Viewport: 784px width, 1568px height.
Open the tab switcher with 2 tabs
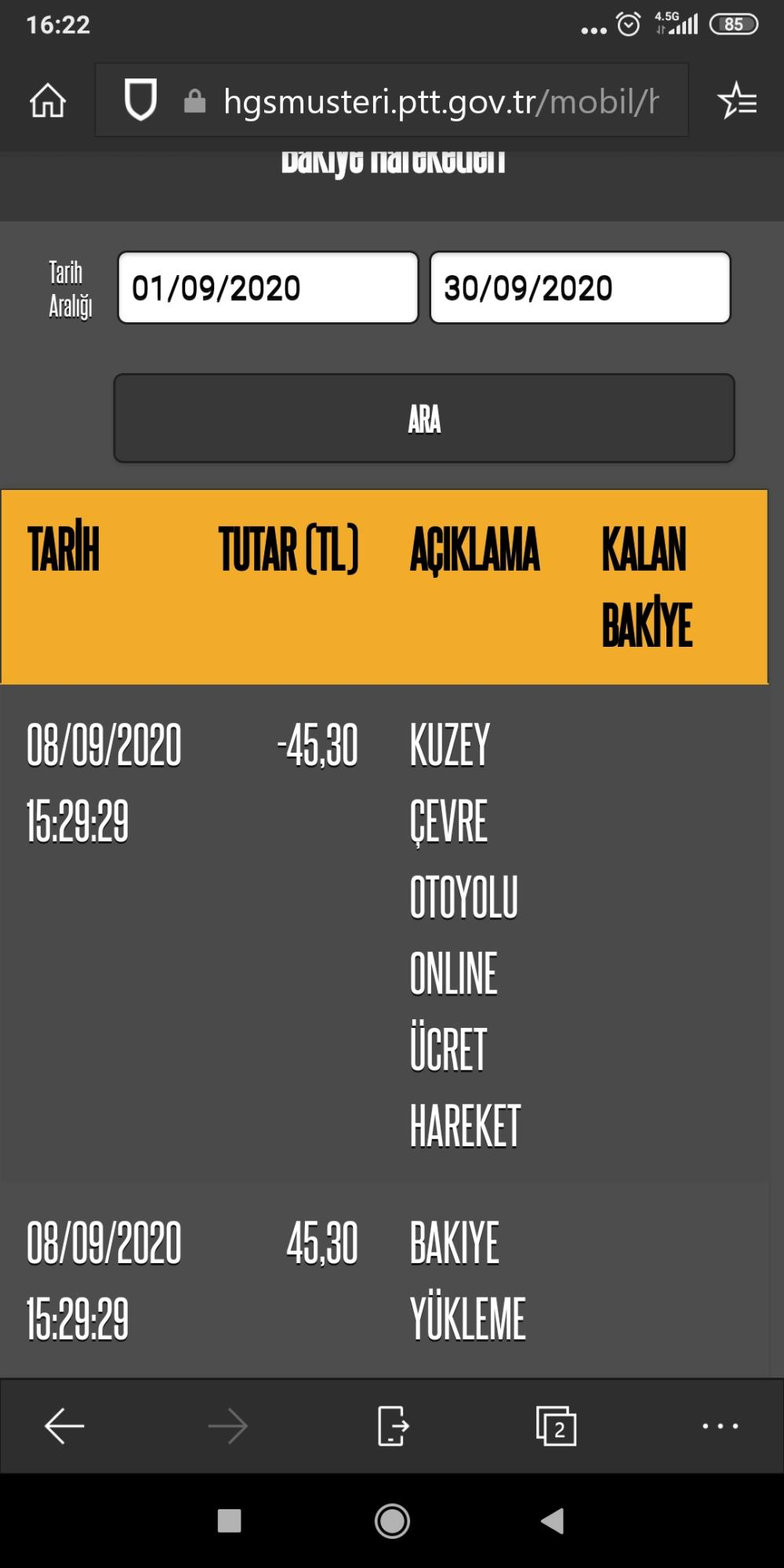point(556,1425)
